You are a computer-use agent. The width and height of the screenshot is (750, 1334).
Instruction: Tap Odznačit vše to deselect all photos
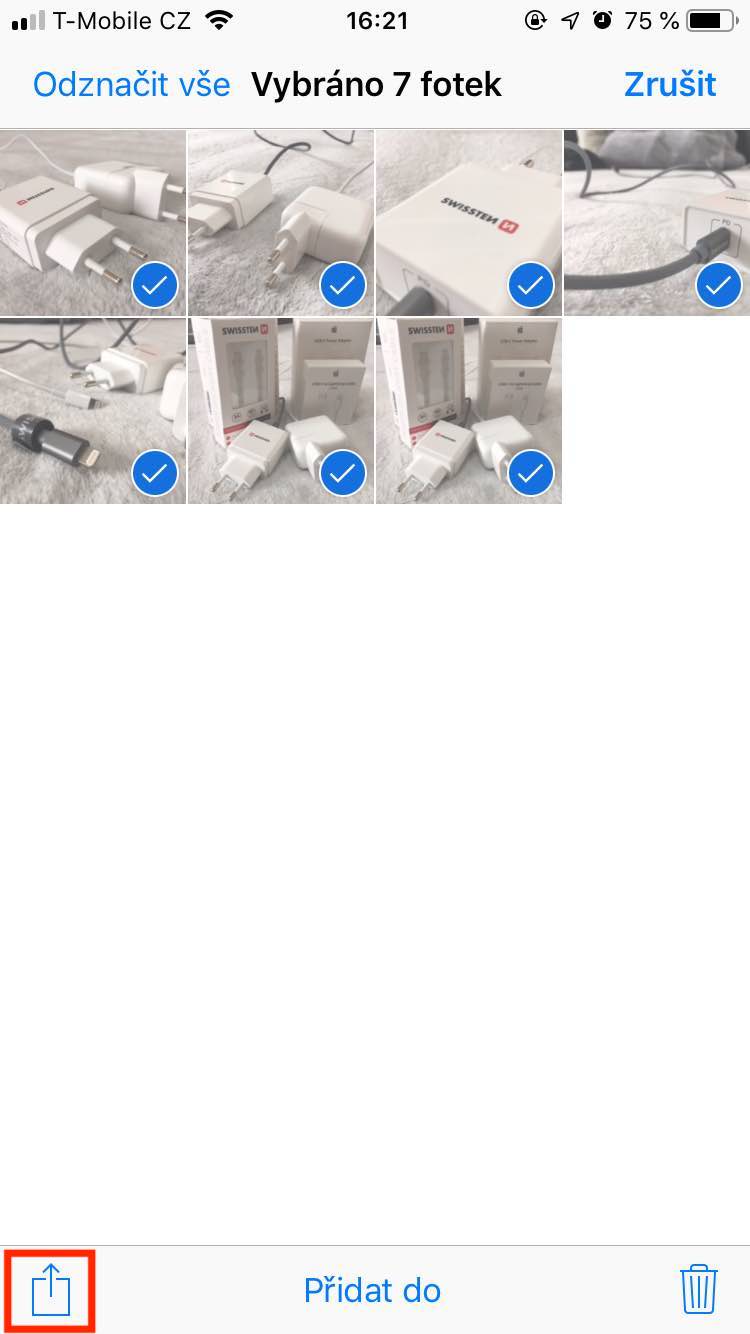tap(131, 84)
